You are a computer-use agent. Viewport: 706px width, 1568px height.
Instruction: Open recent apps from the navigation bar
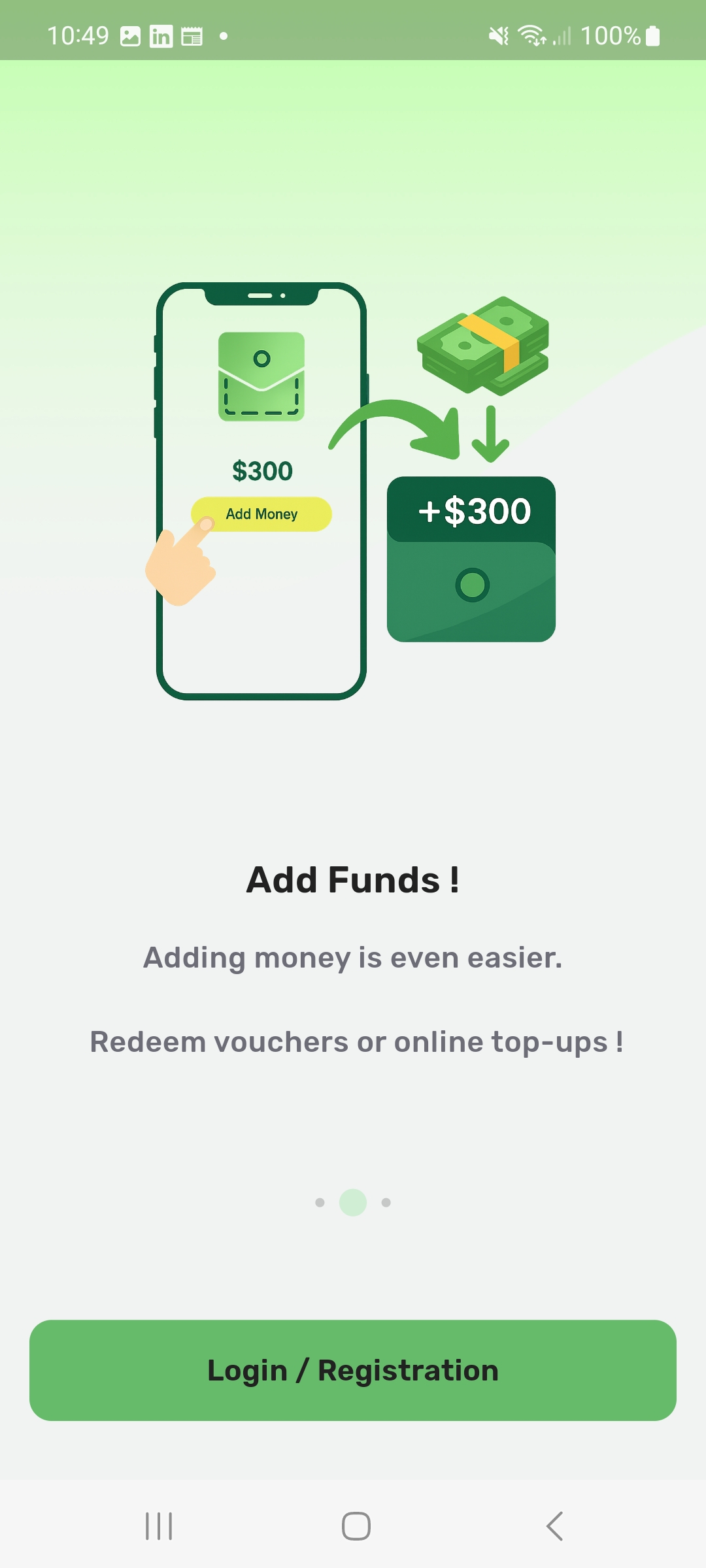tap(159, 1526)
